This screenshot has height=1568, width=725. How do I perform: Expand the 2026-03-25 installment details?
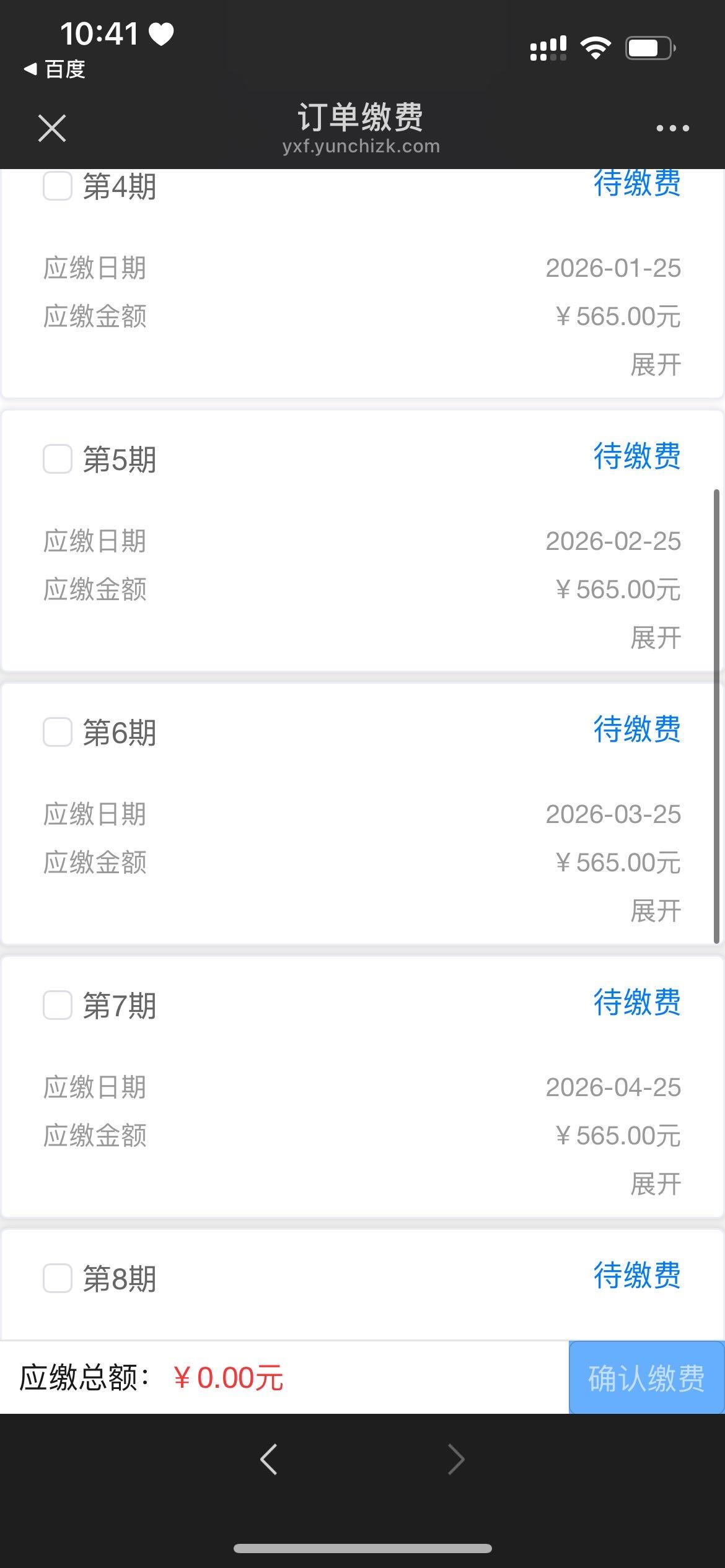(655, 911)
